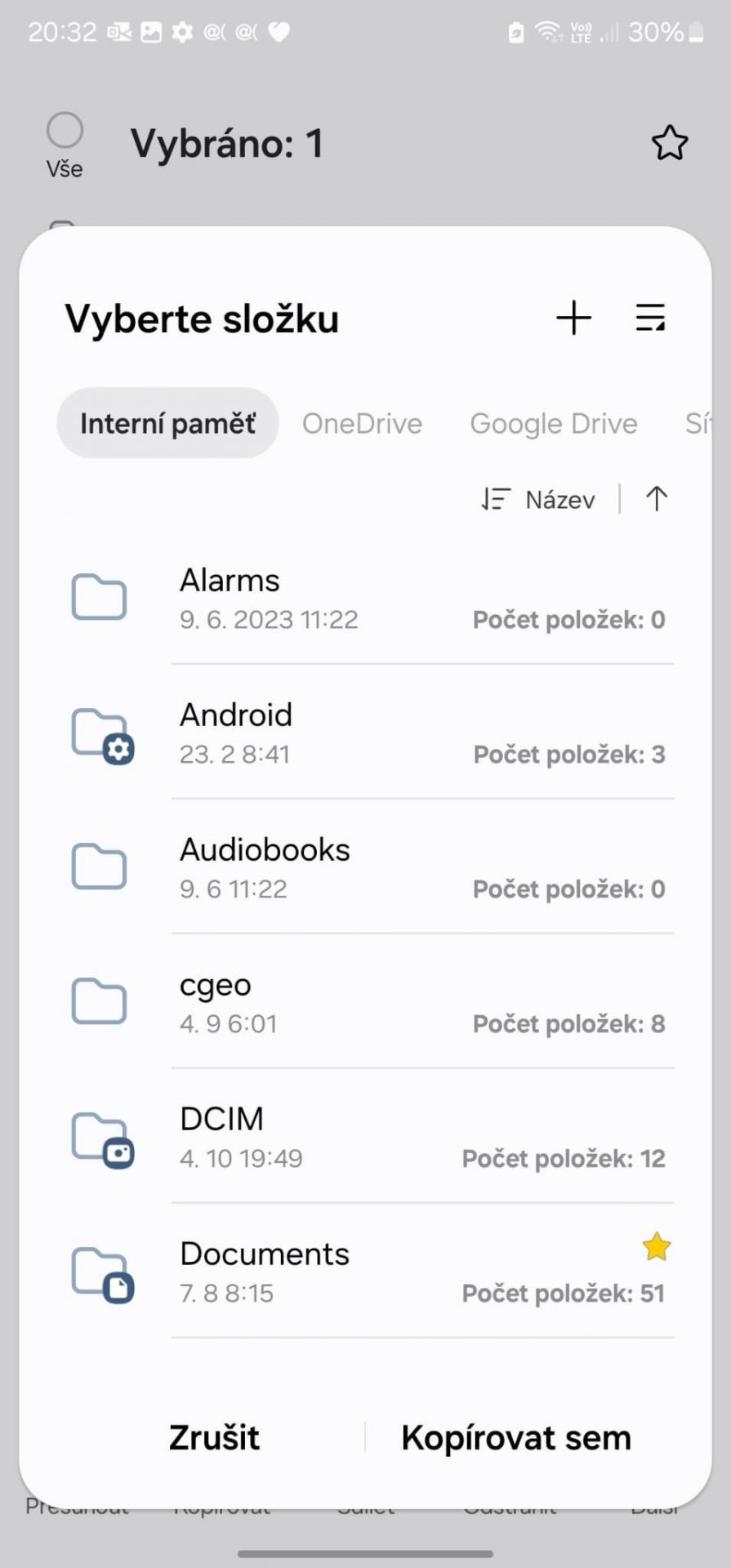This screenshot has height=1568, width=731.
Task: Create a new folder with plus icon
Action: [x=573, y=318]
